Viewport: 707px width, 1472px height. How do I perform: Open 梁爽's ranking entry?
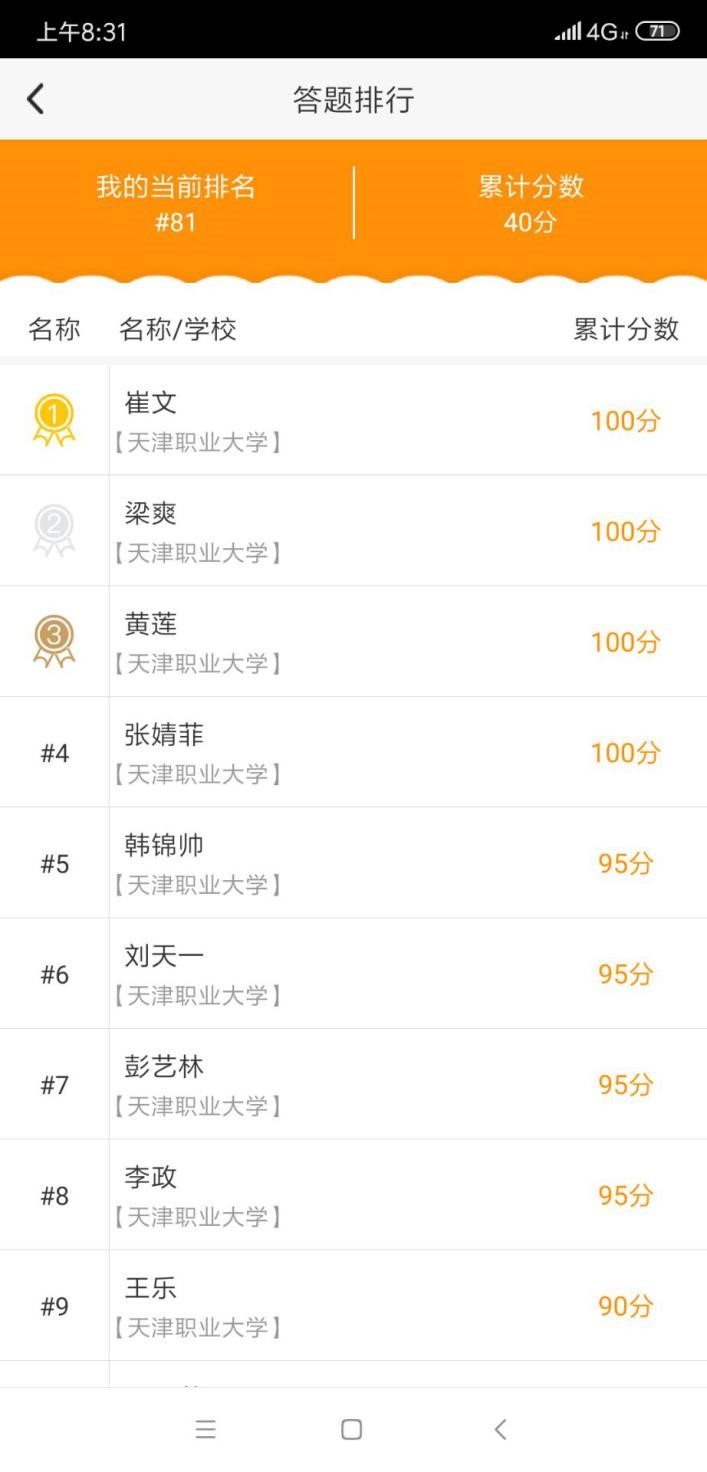353,531
